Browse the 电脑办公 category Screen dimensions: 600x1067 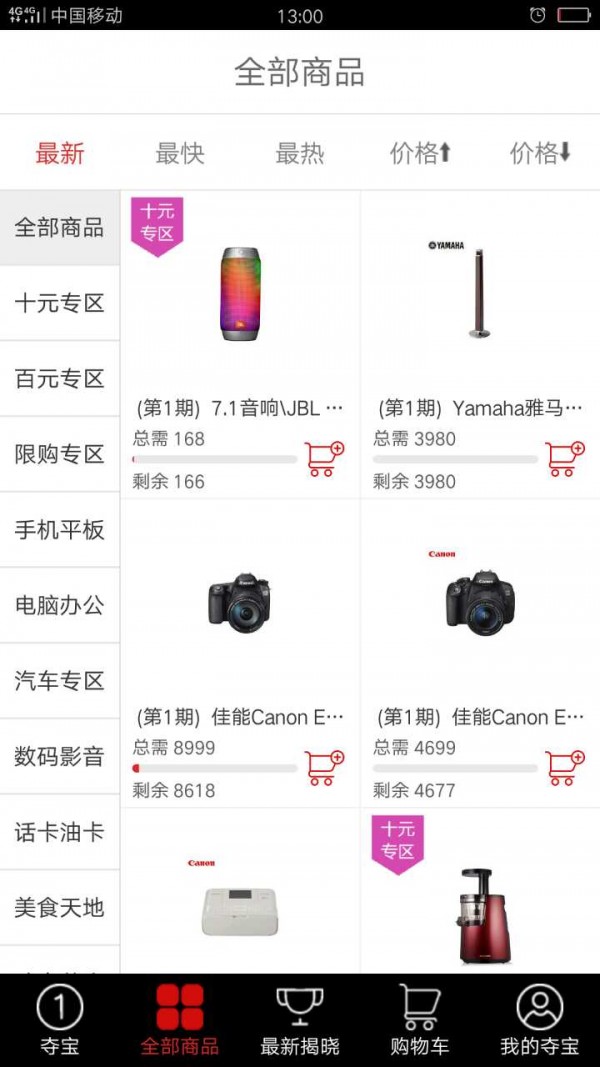(x=60, y=605)
